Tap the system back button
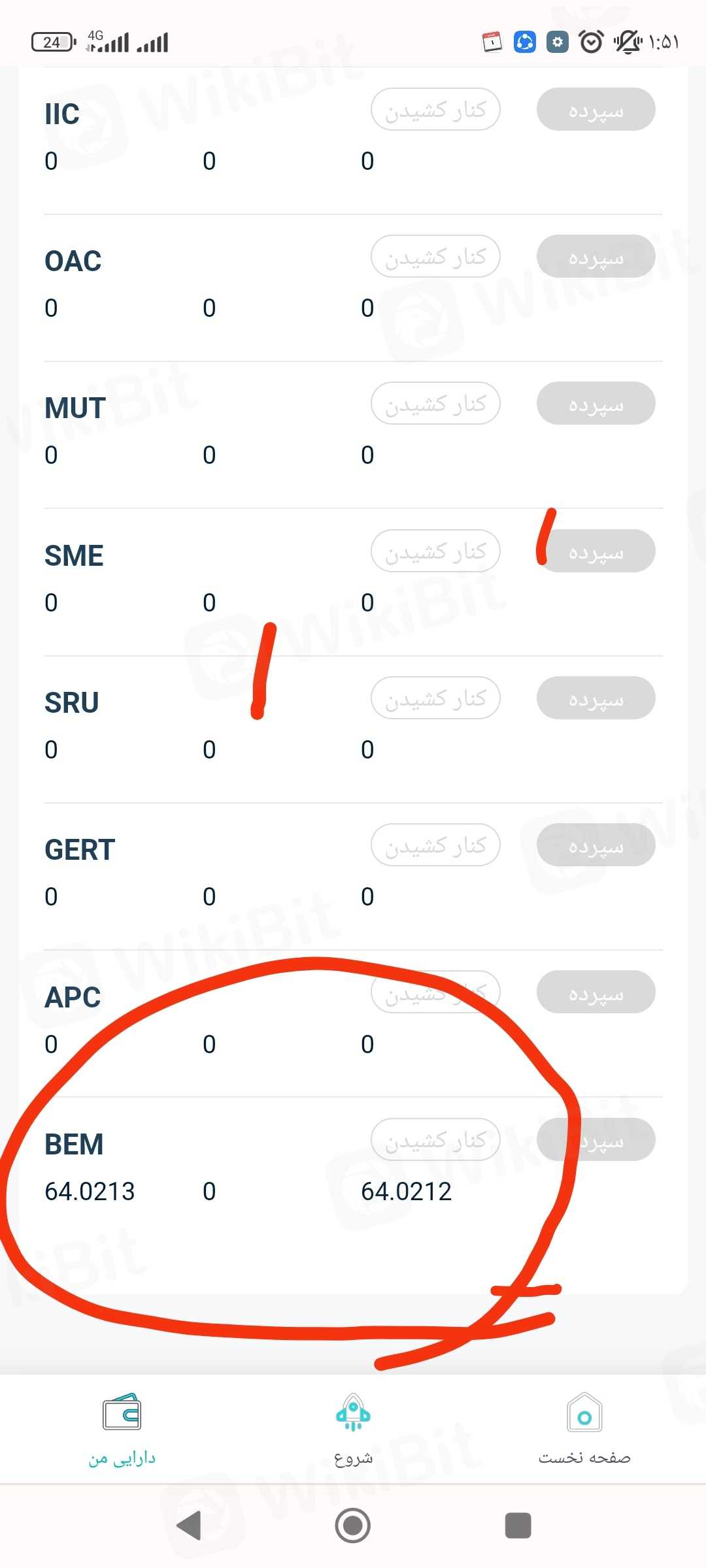 click(190, 1526)
